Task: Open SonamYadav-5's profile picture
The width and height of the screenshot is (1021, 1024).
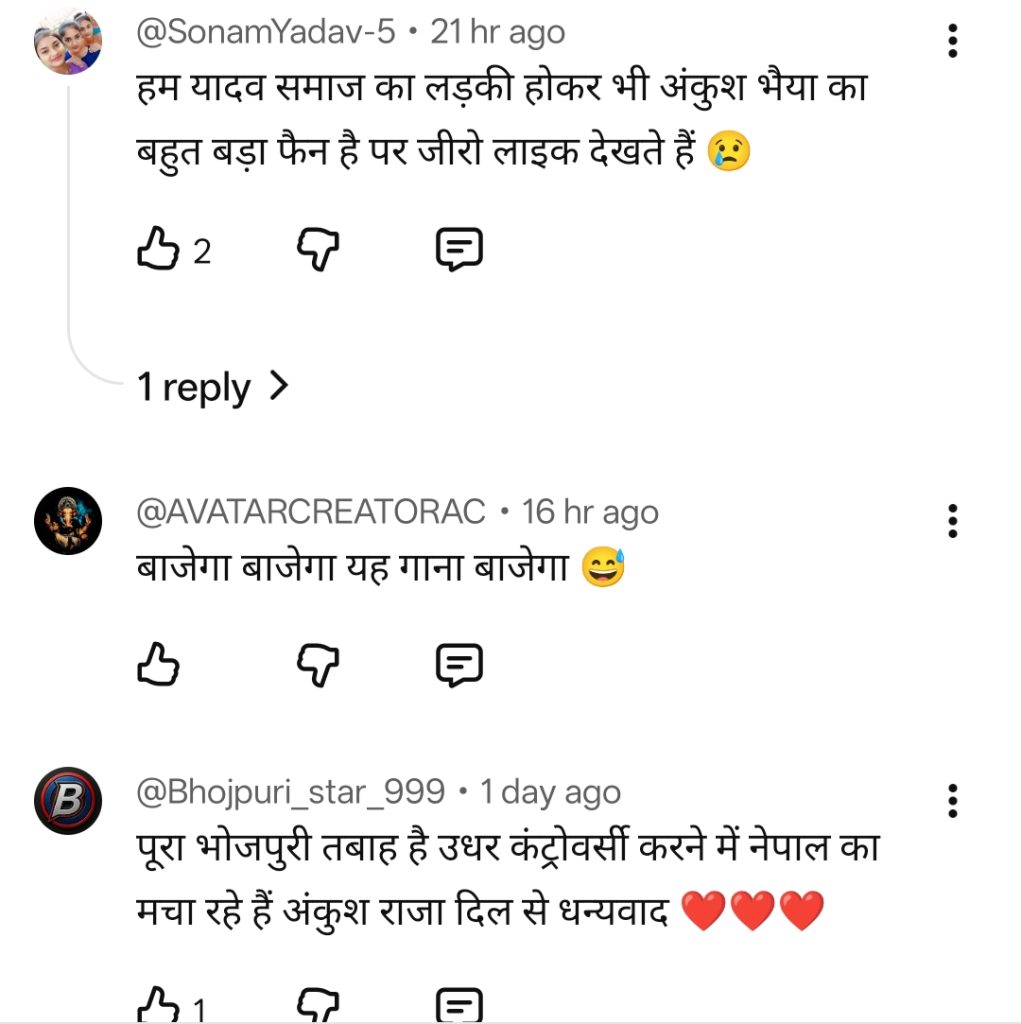Action: tap(68, 41)
